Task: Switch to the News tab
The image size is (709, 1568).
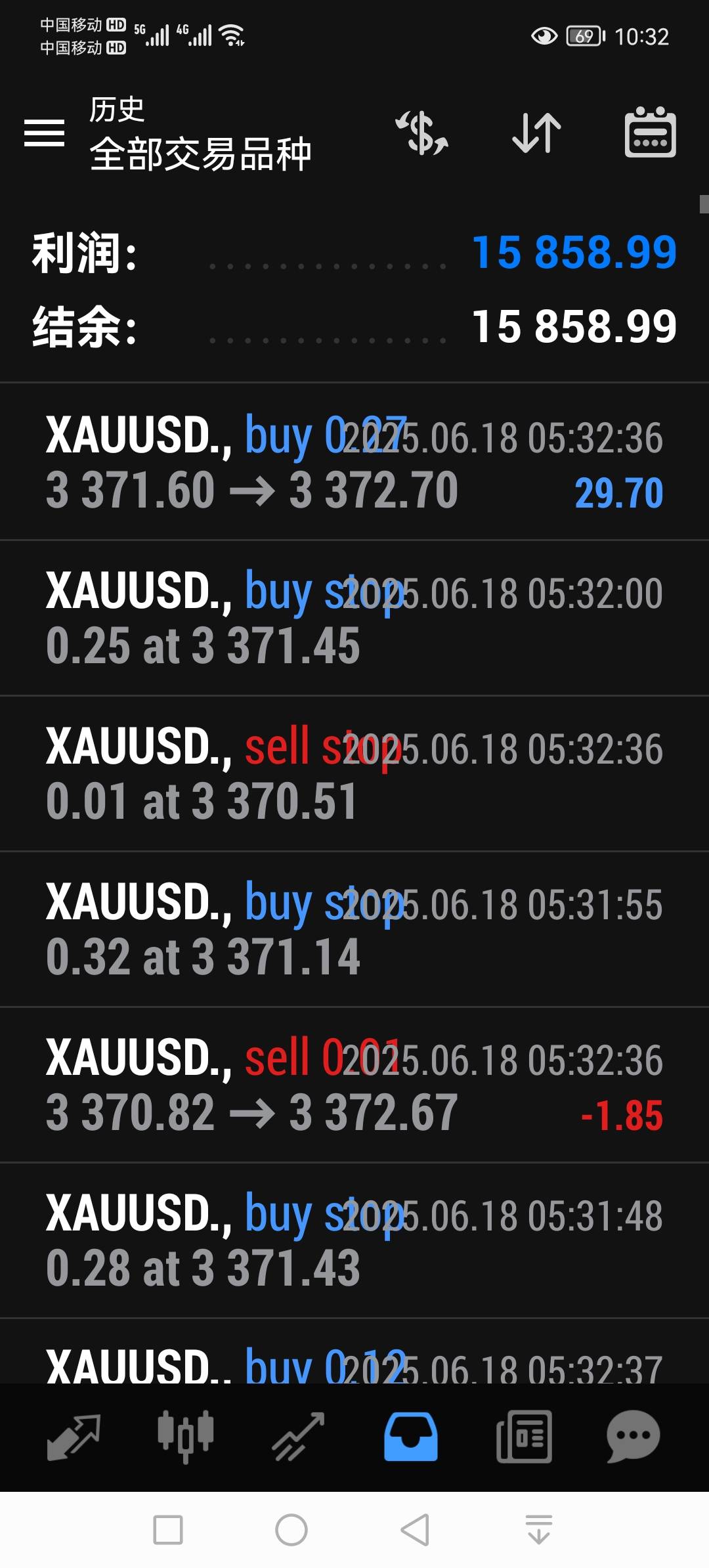Action: (524, 1437)
